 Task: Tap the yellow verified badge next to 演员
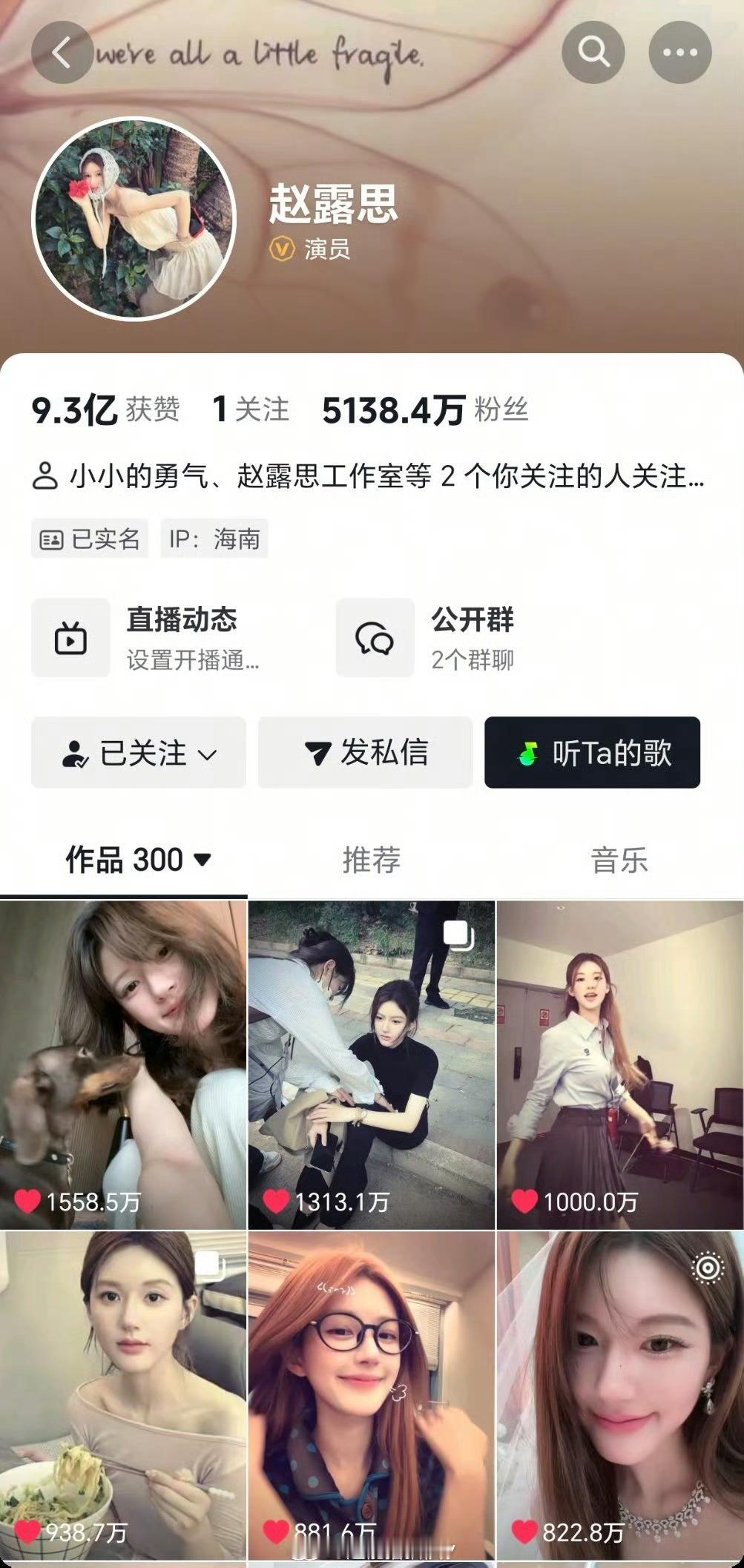281,249
